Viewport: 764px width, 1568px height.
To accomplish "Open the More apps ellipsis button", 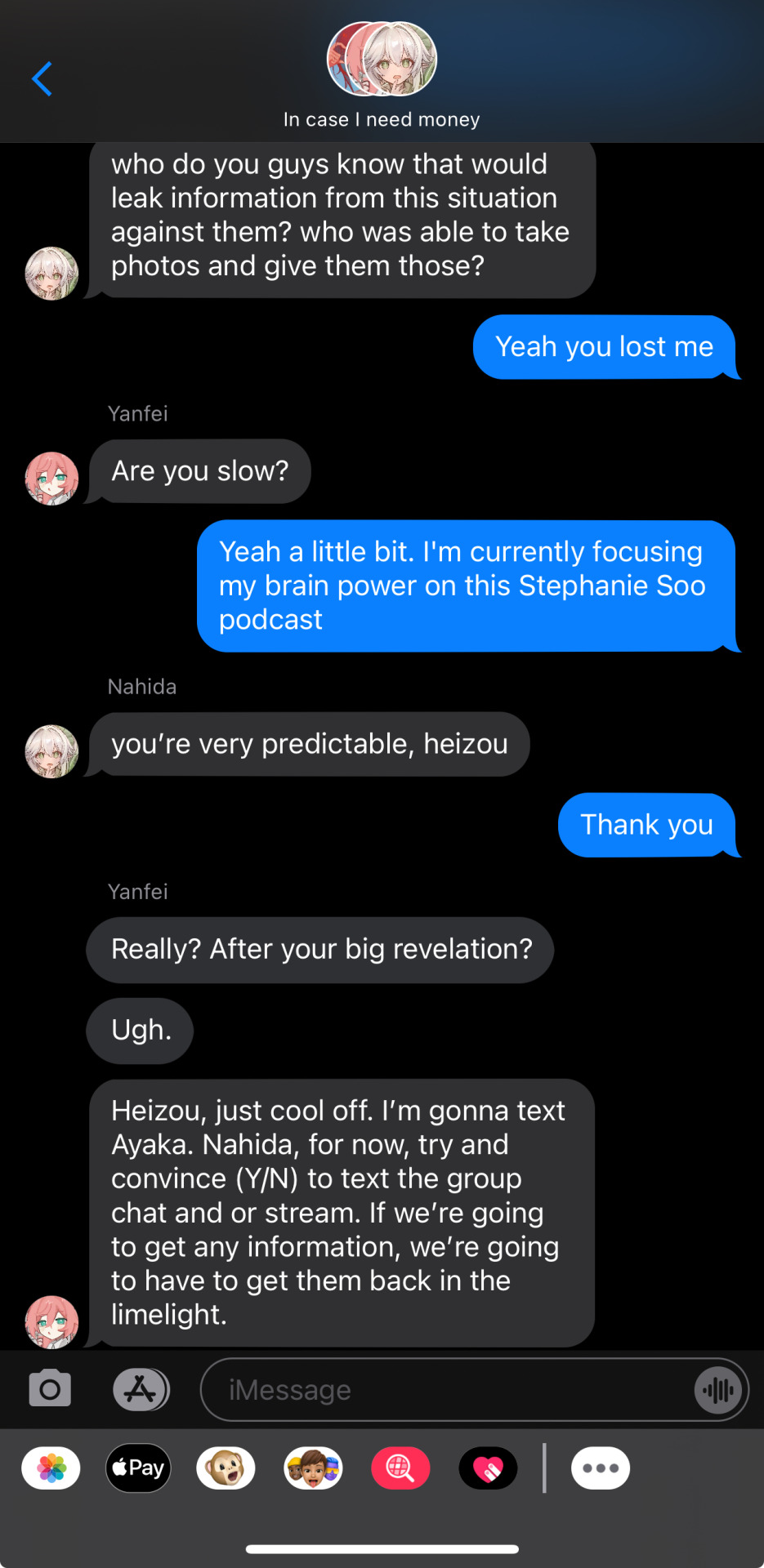I will pyautogui.click(x=601, y=1468).
